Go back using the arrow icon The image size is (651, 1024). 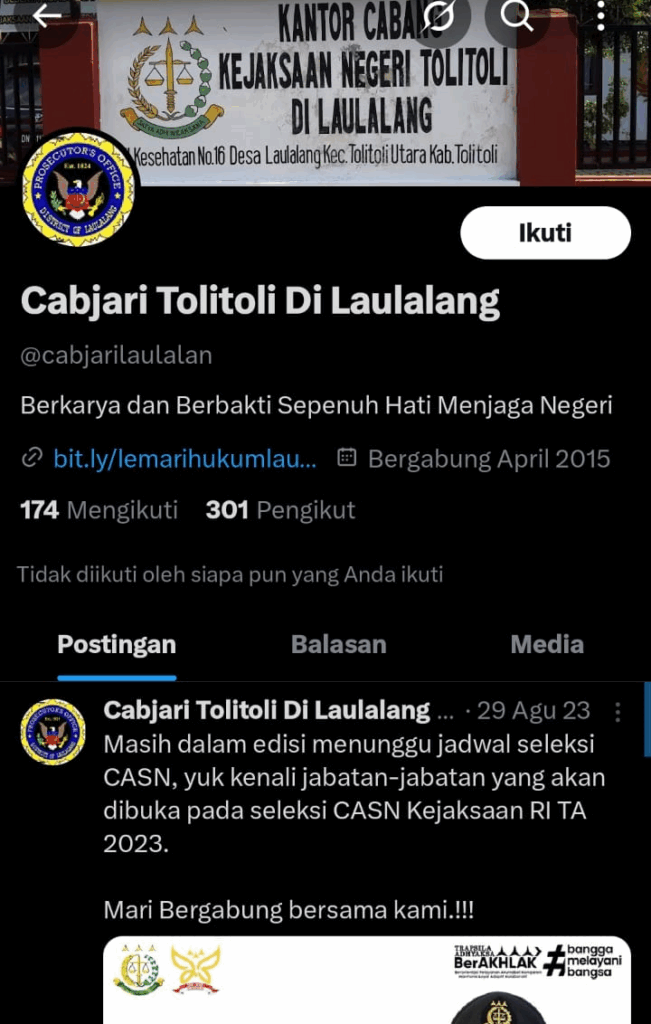pos(46,15)
